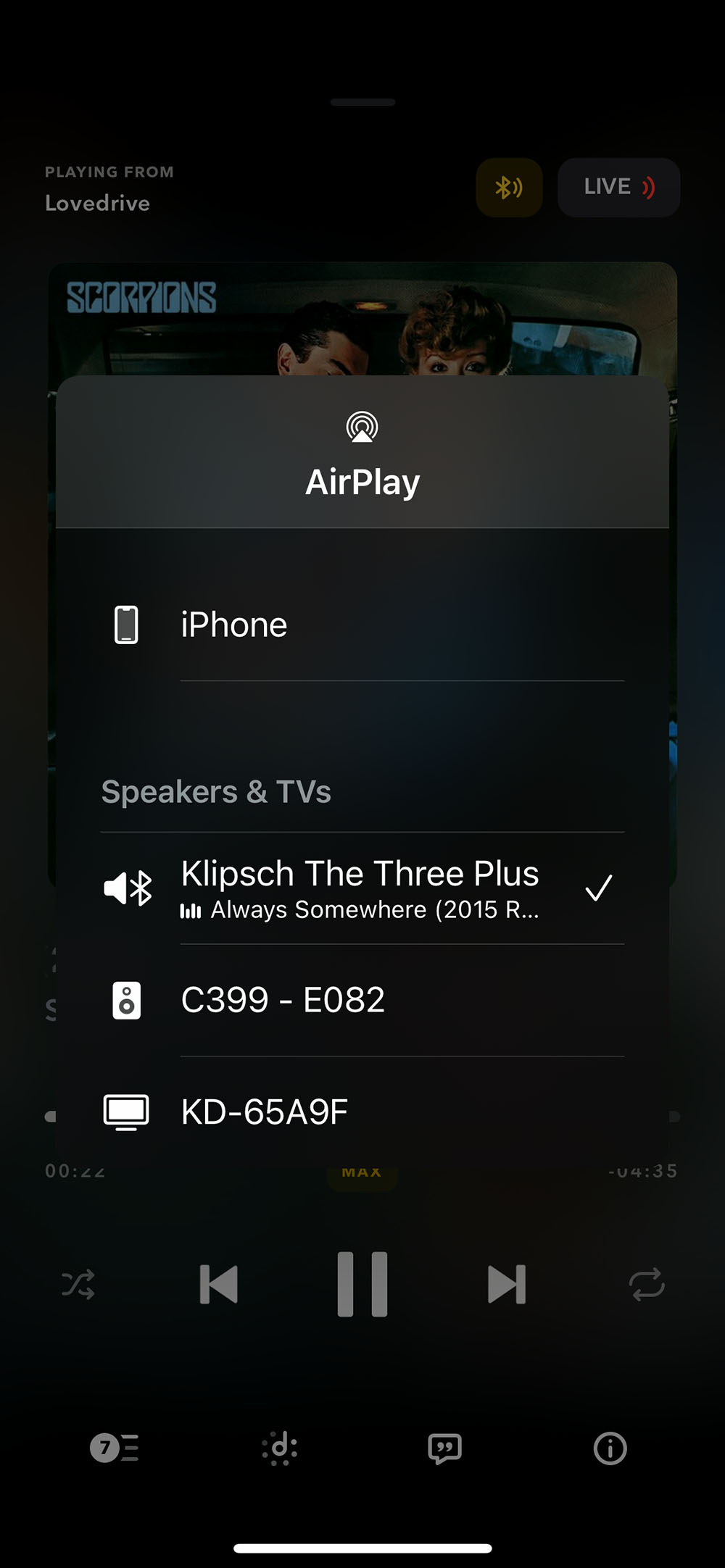Select the C399 - E082 speaker
725x1568 pixels.
click(362, 1000)
